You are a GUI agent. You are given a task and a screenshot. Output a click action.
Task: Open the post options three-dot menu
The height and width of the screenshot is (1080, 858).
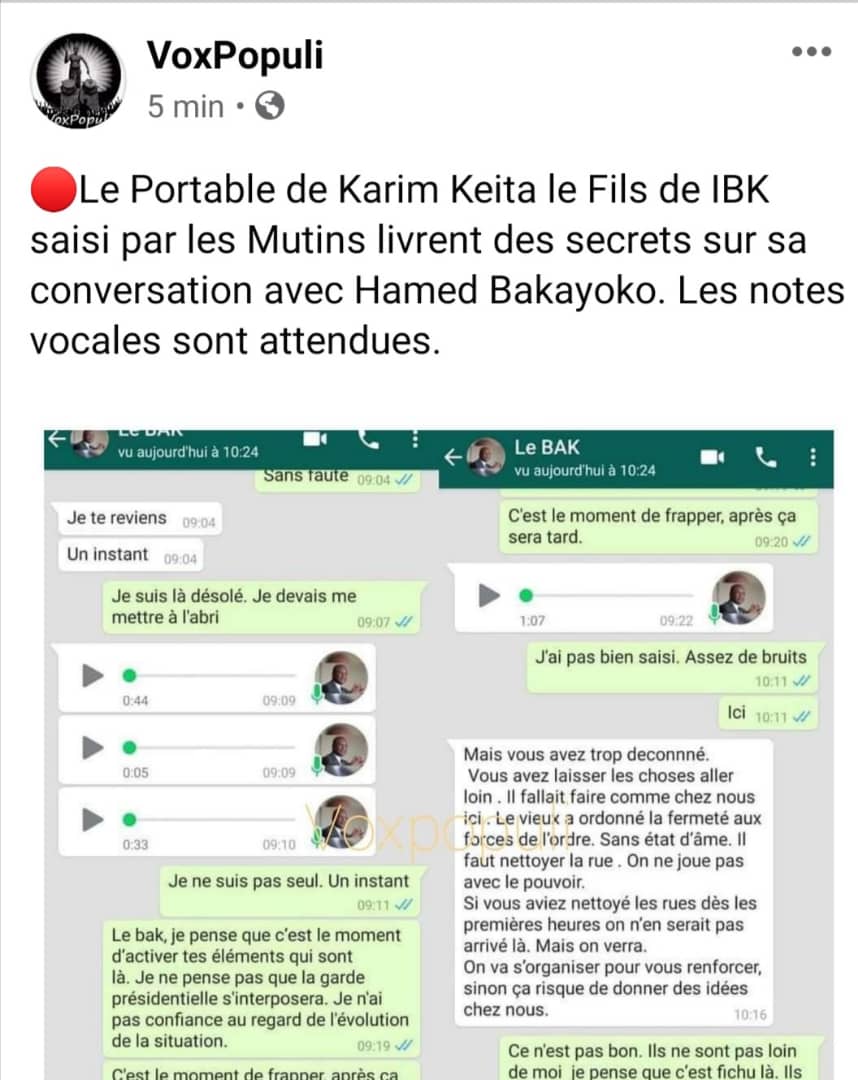[810, 52]
